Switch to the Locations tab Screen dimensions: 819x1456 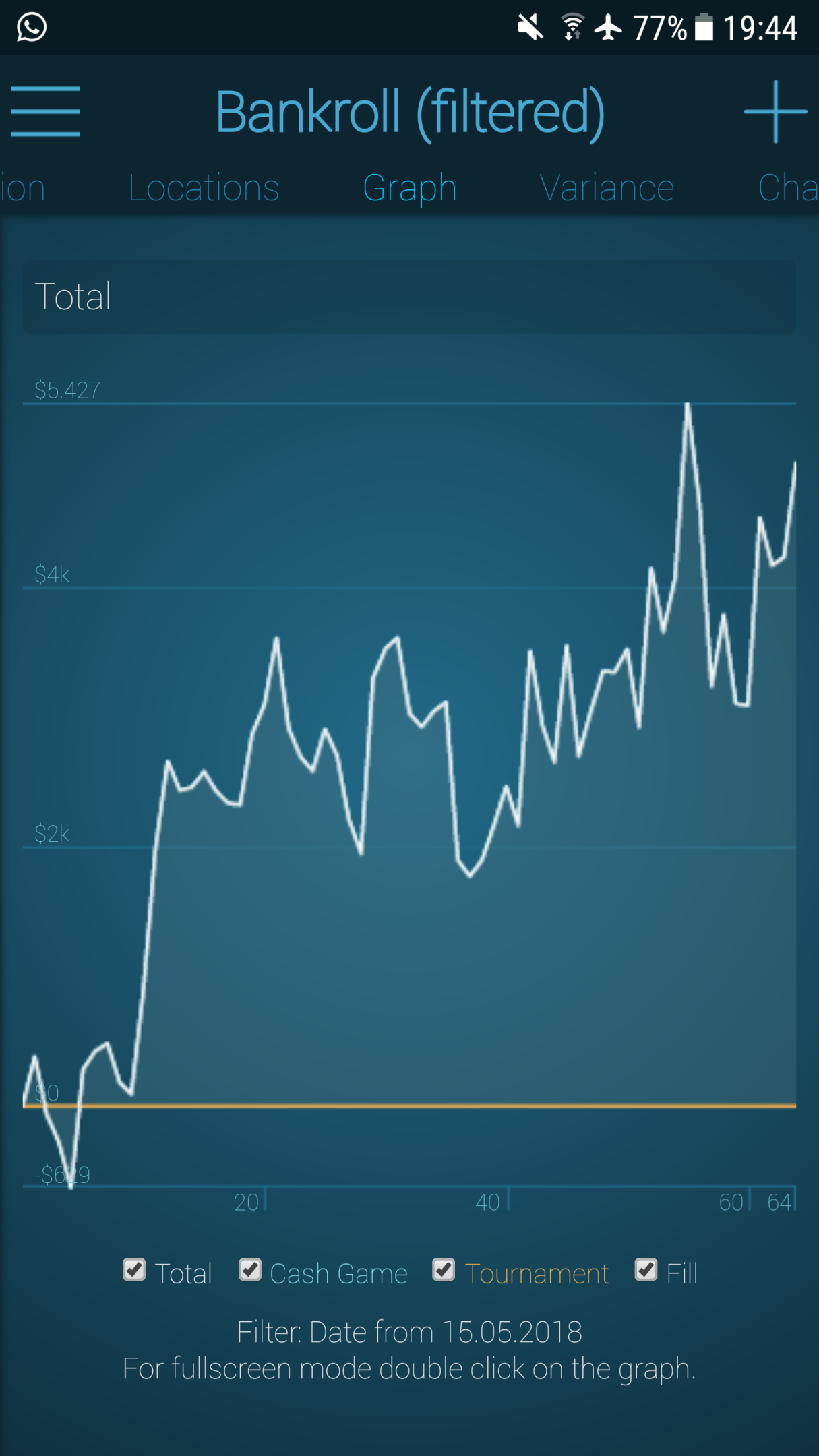pyautogui.click(x=204, y=187)
